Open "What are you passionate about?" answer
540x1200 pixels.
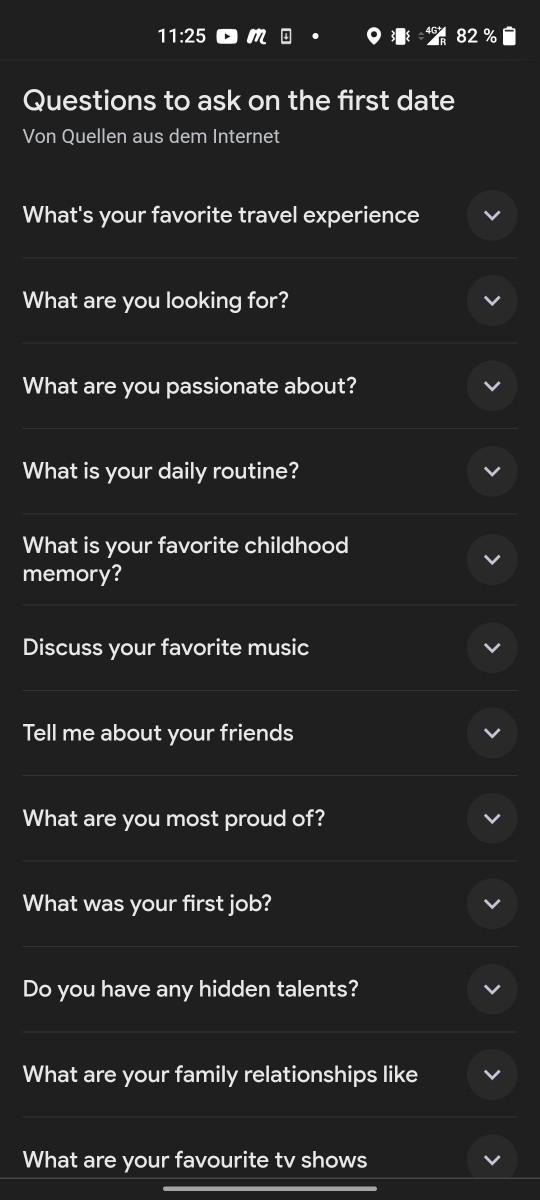click(270, 386)
